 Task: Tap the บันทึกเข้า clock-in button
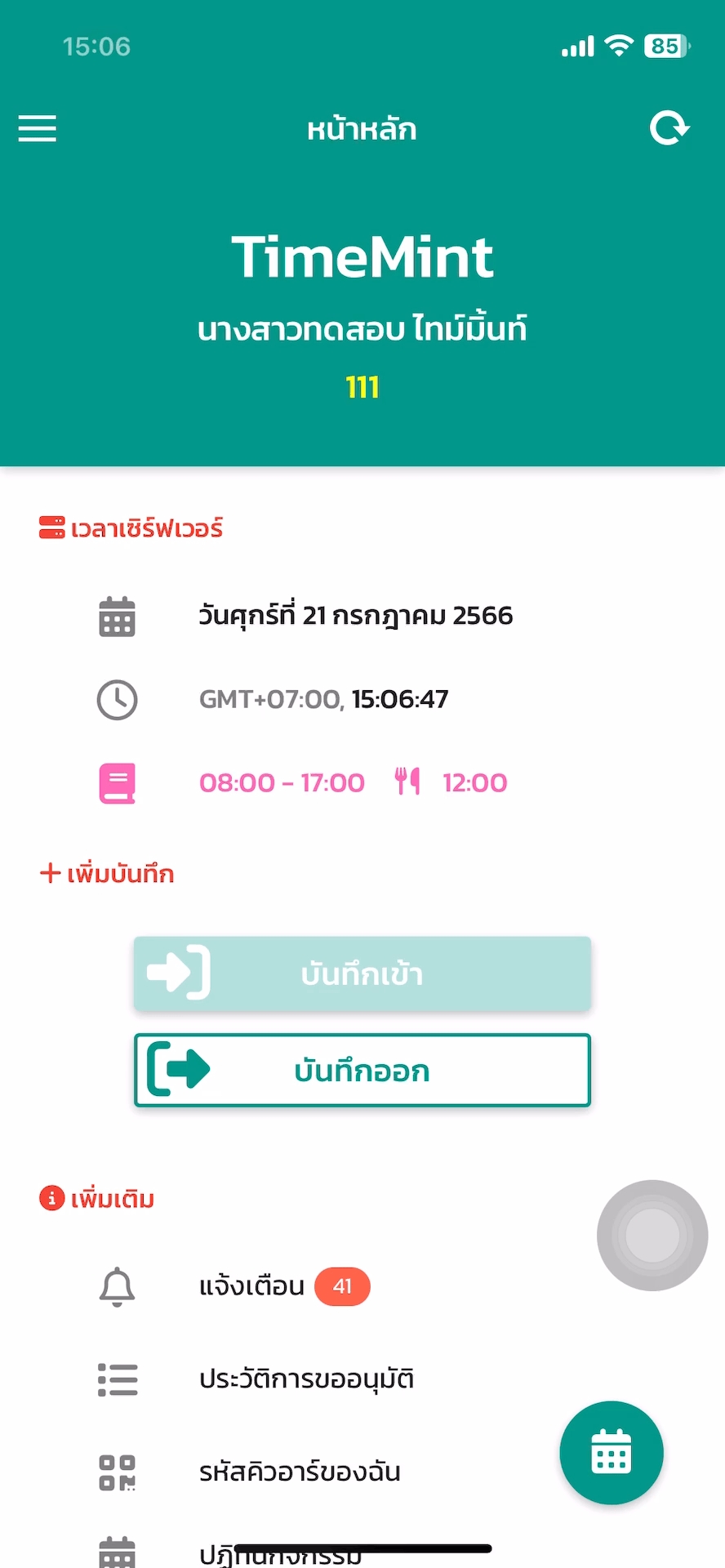pyautogui.click(x=362, y=973)
